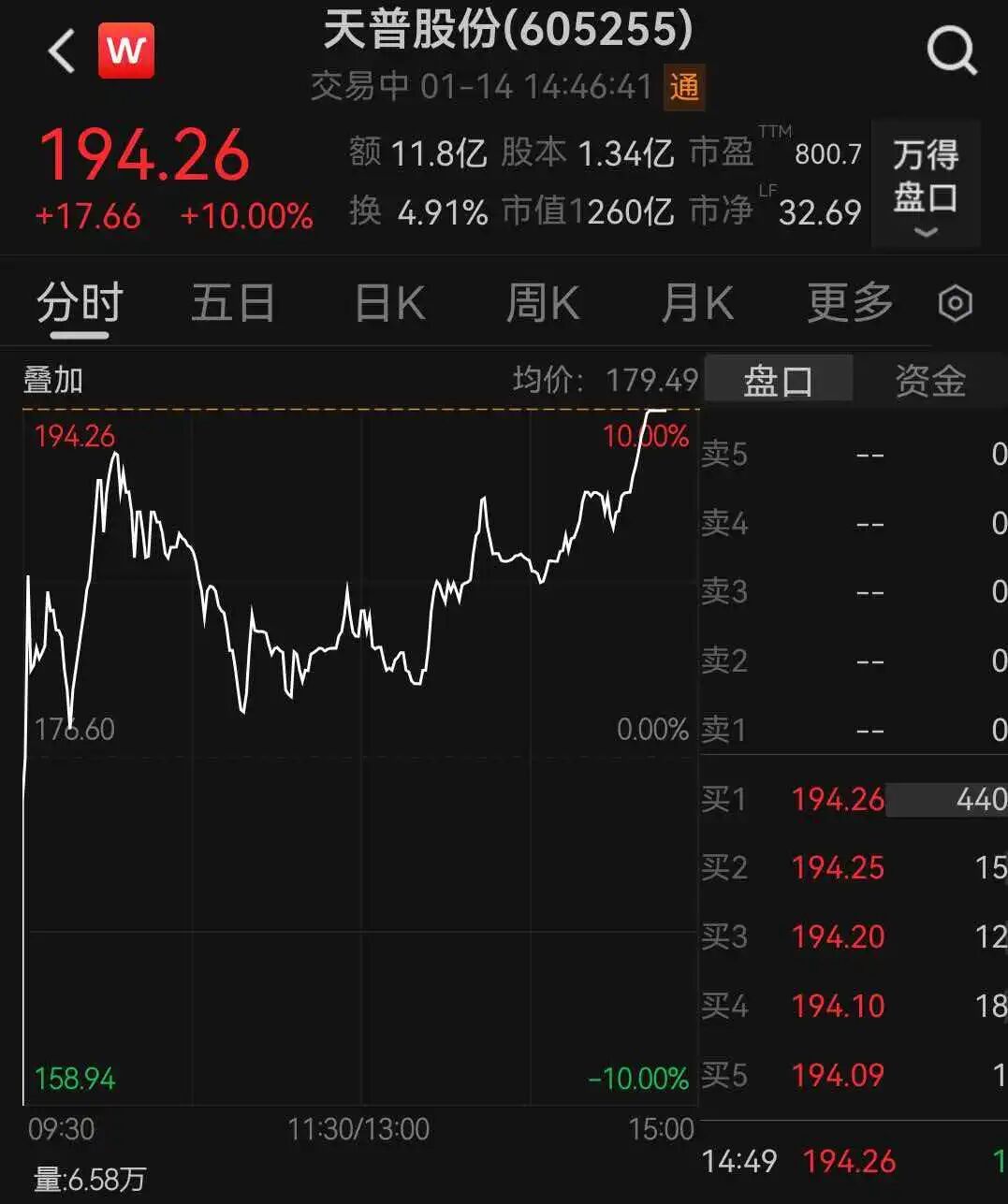Show the 月K chart tab

click(x=696, y=303)
